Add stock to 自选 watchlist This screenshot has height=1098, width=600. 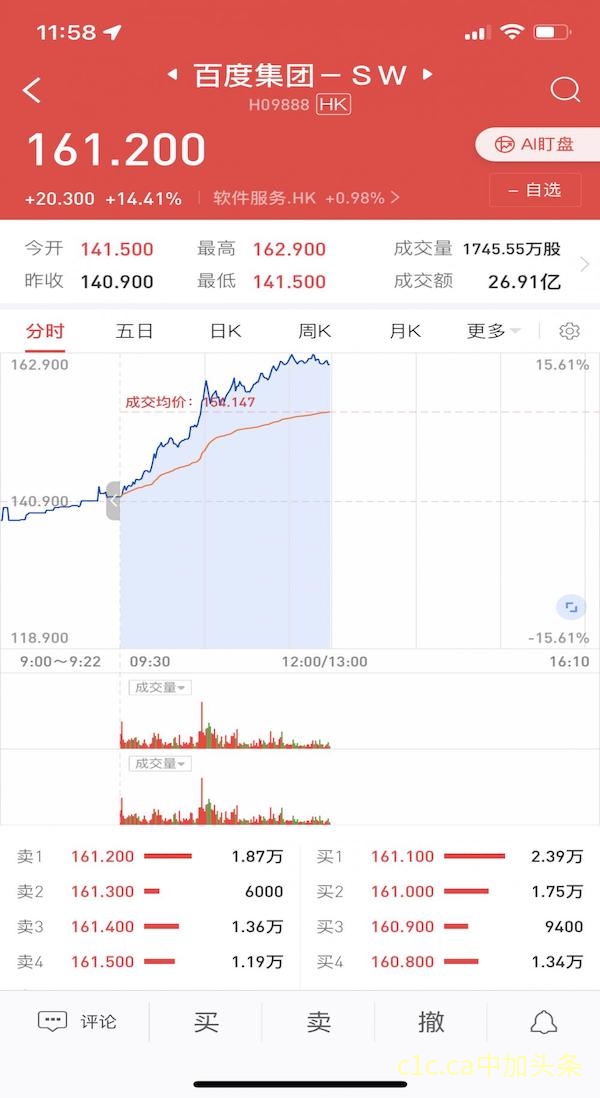[x=535, y=190]
